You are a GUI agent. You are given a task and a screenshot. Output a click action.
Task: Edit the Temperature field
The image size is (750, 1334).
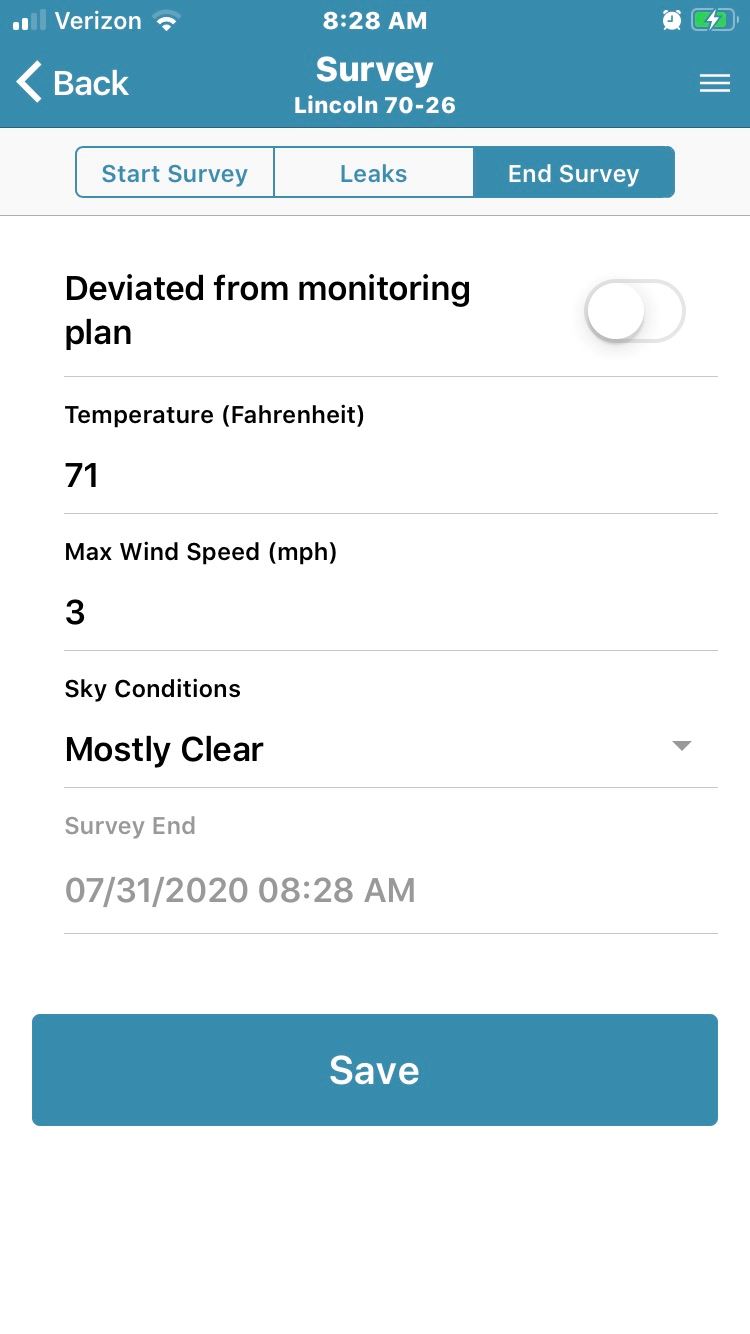tap(390, 475)
